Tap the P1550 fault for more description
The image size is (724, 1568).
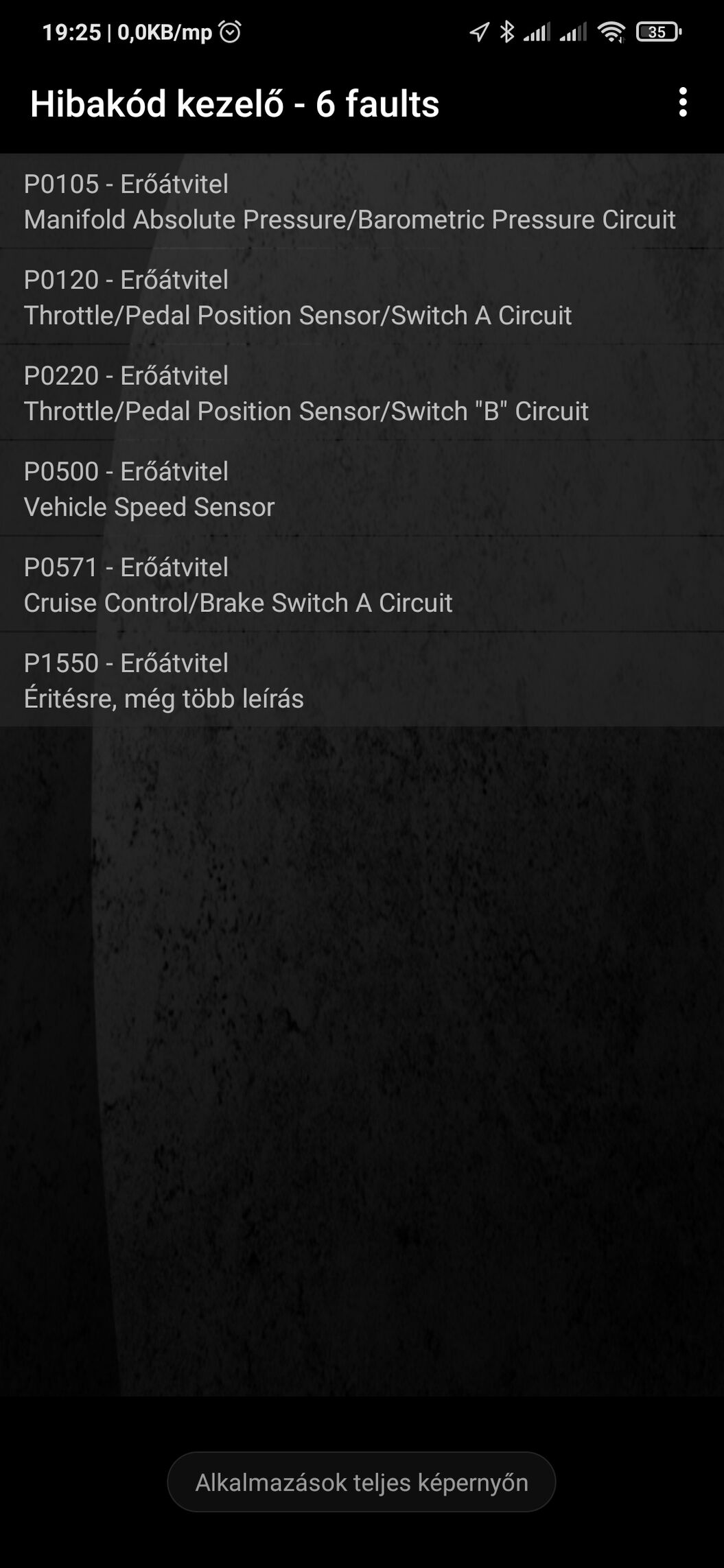coord(362,680)
